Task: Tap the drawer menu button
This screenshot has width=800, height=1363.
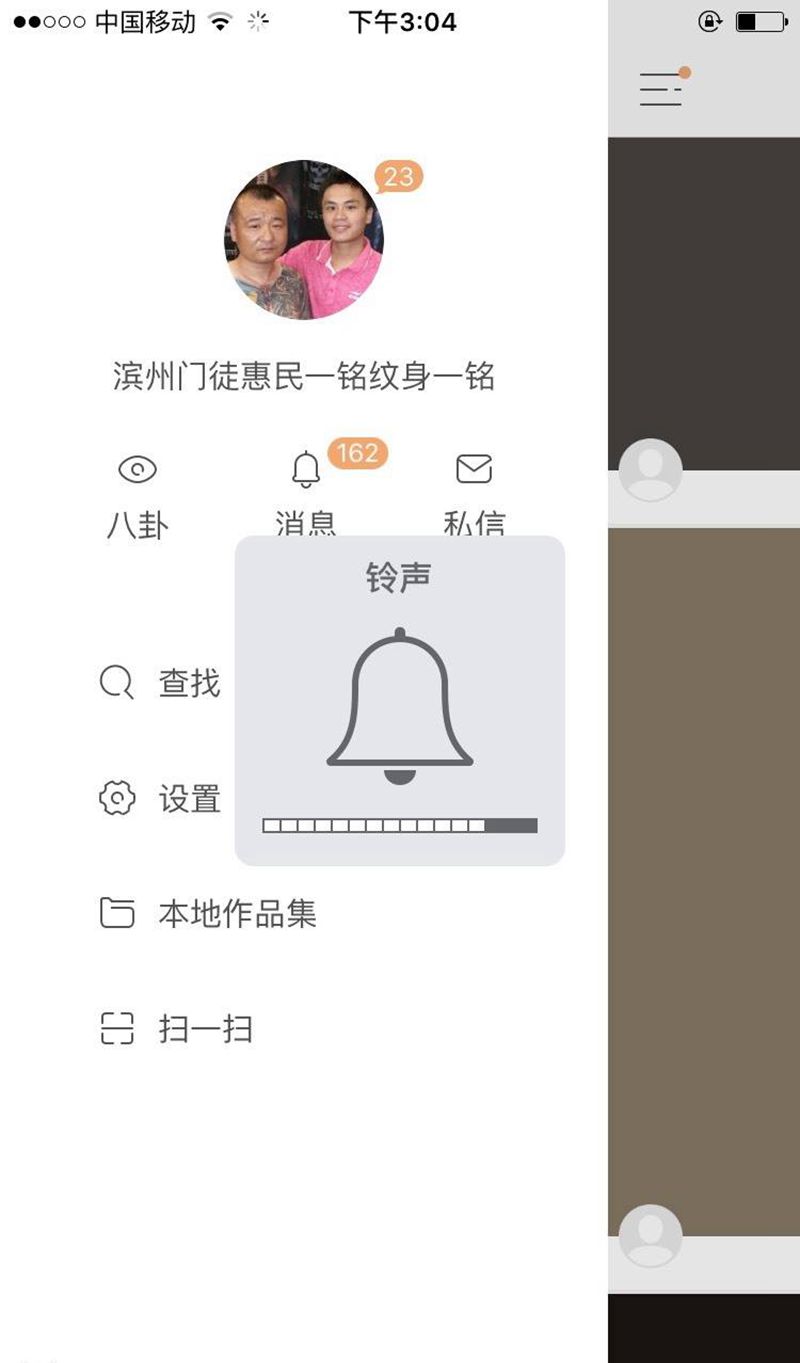Action: pos(663,89)
